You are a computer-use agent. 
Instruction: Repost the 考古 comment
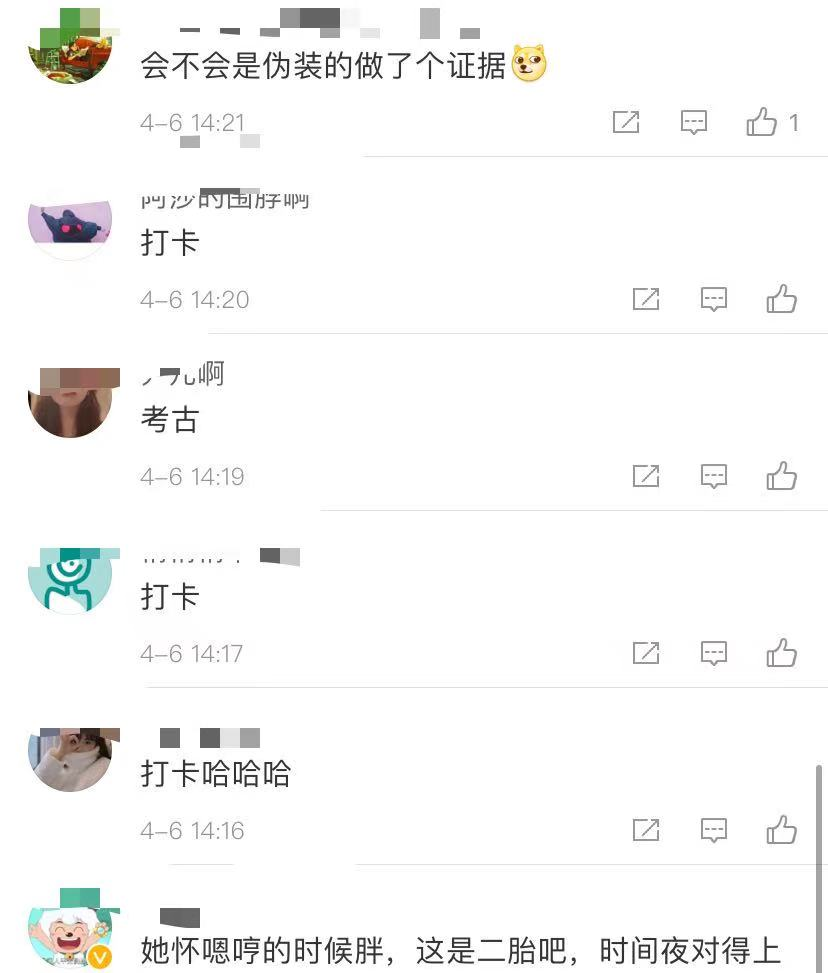(646, 476)
